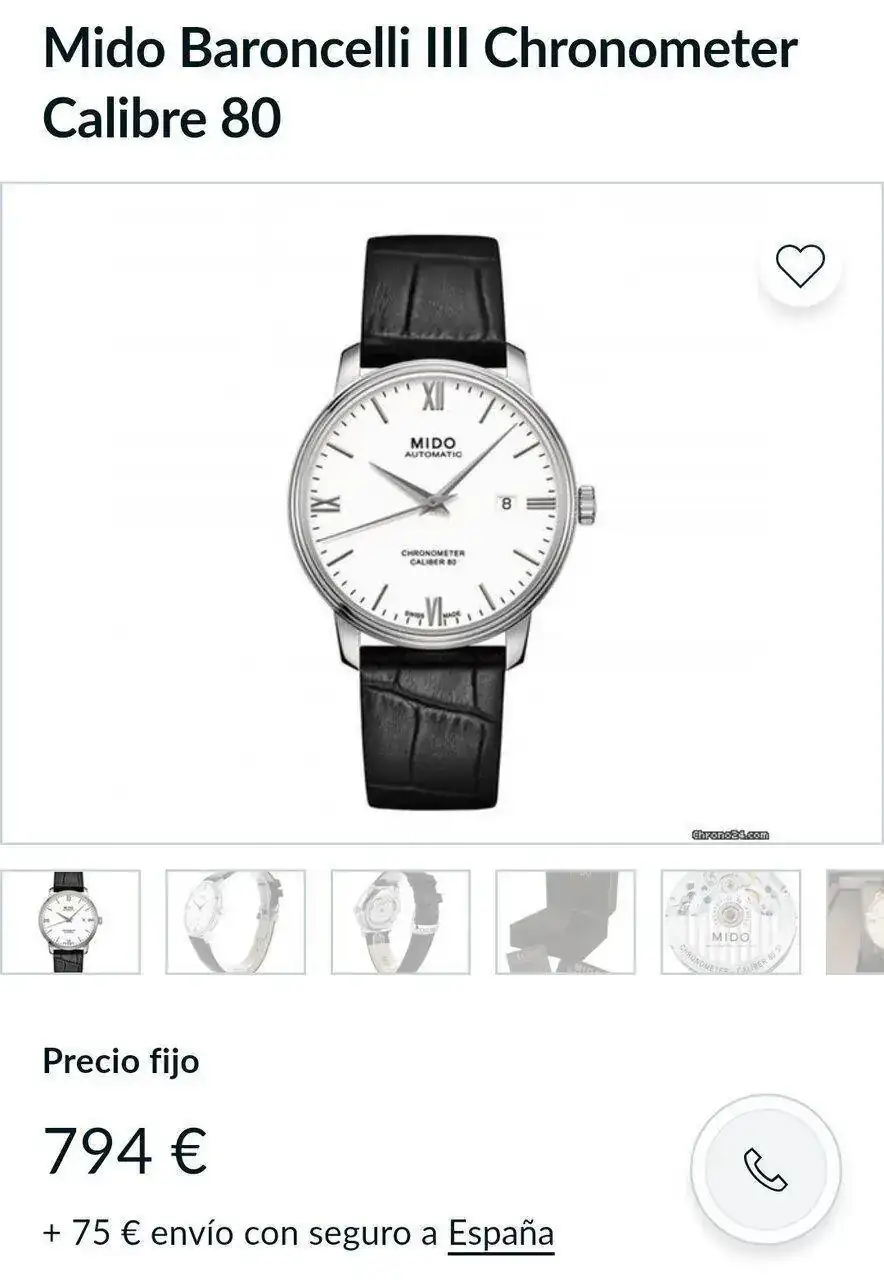Open the main watch photo full view

coord(440,512)
